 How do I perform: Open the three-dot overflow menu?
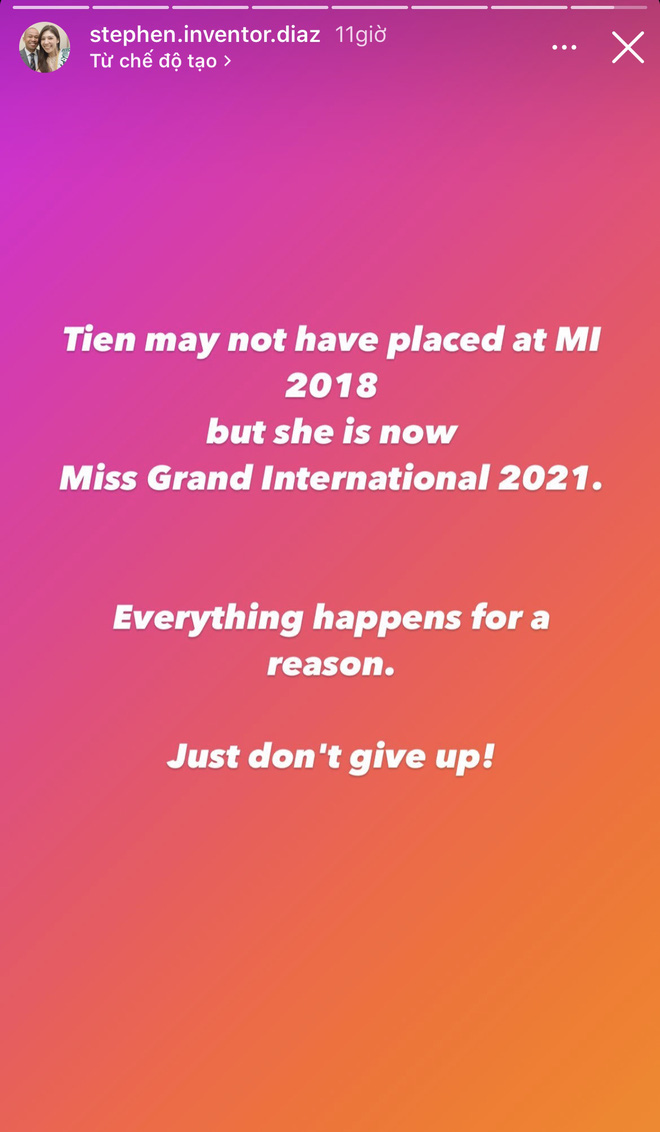coord(564,47)
